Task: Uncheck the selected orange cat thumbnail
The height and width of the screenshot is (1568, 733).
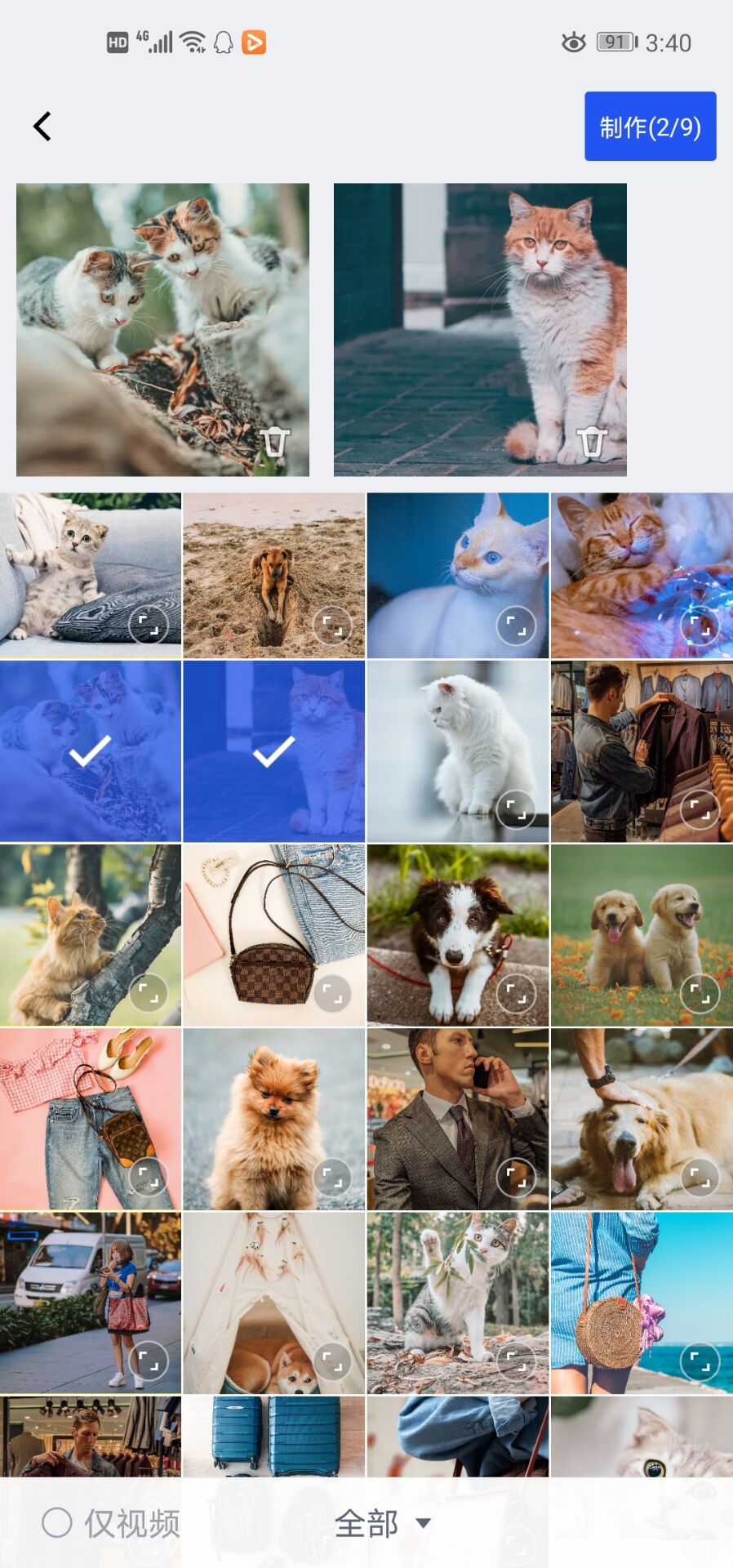Action: click(273, 751)
